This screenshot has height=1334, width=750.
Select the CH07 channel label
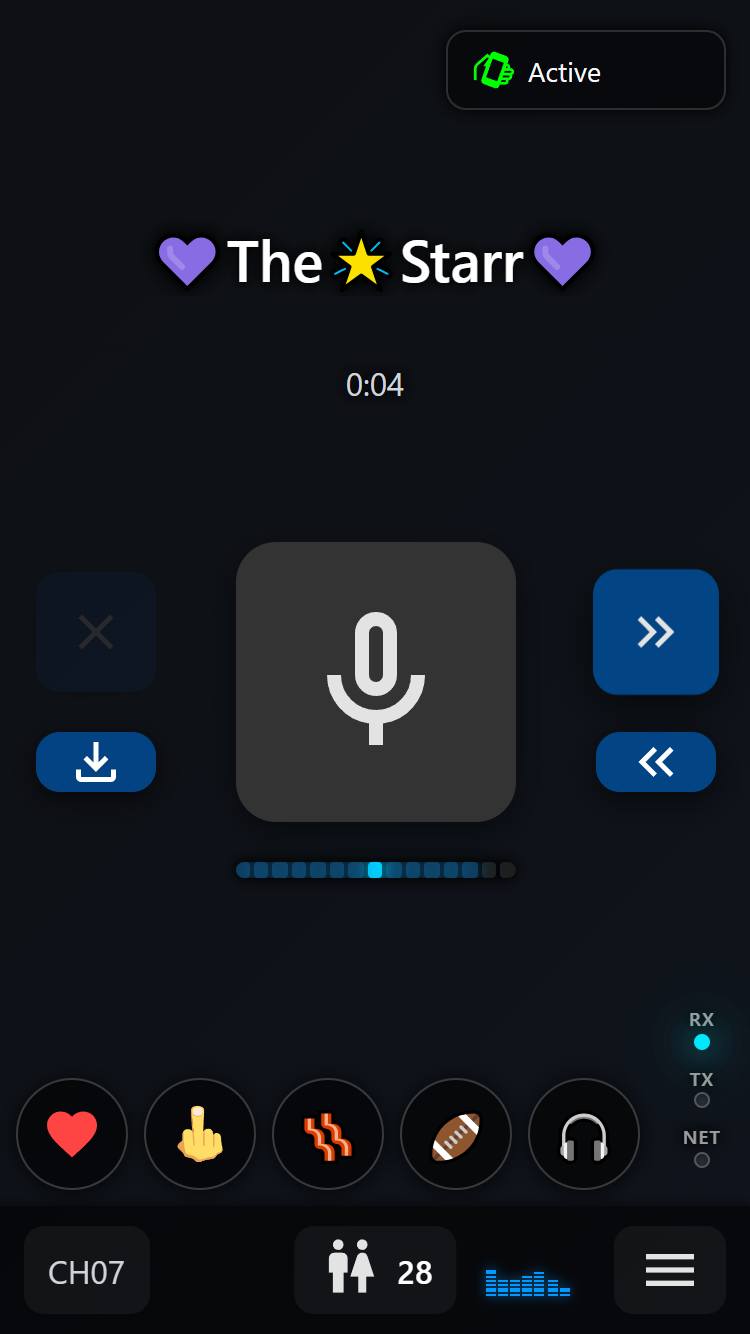(87, 1270)
